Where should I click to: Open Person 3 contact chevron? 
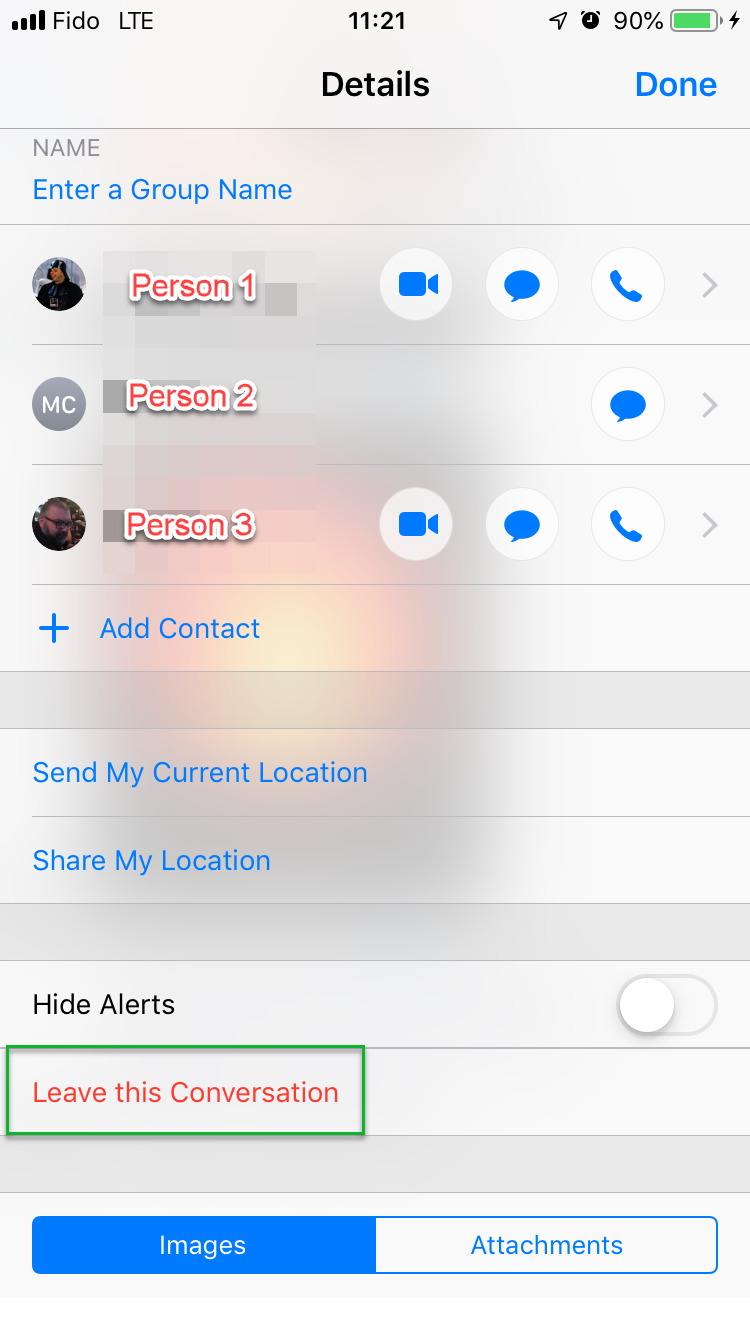[x=710, y=524]
